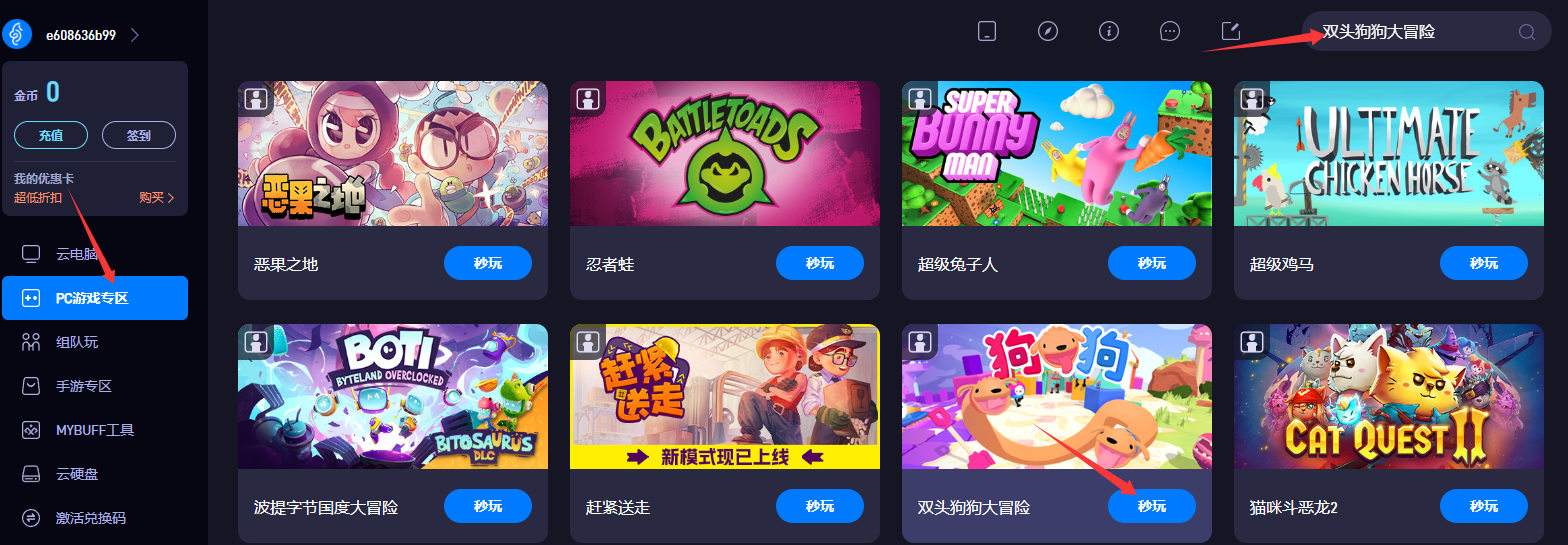Select PC游戏专区 in sidebar
This screenshot has height=545, width=1568.
click(x=92, y=298)
